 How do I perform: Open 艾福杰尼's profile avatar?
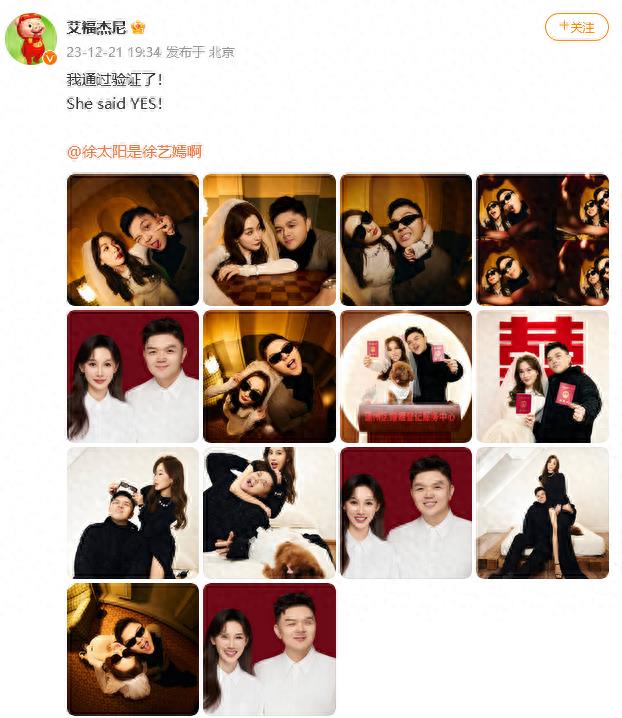point(31,40)
